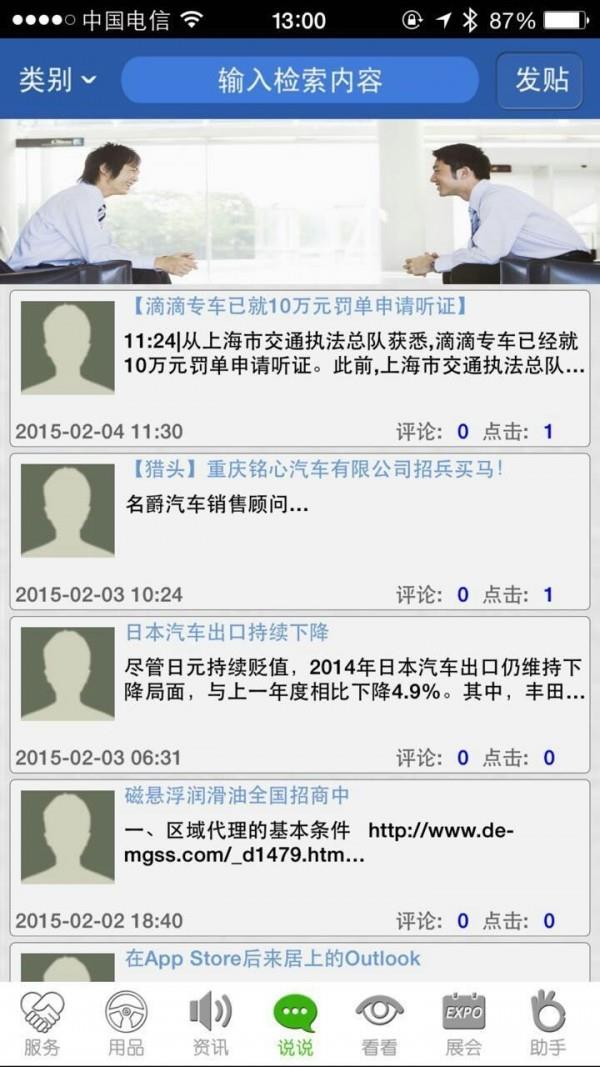Open the 重庆铭心汽车有限公司招兵买马 post

coord(300,531)
